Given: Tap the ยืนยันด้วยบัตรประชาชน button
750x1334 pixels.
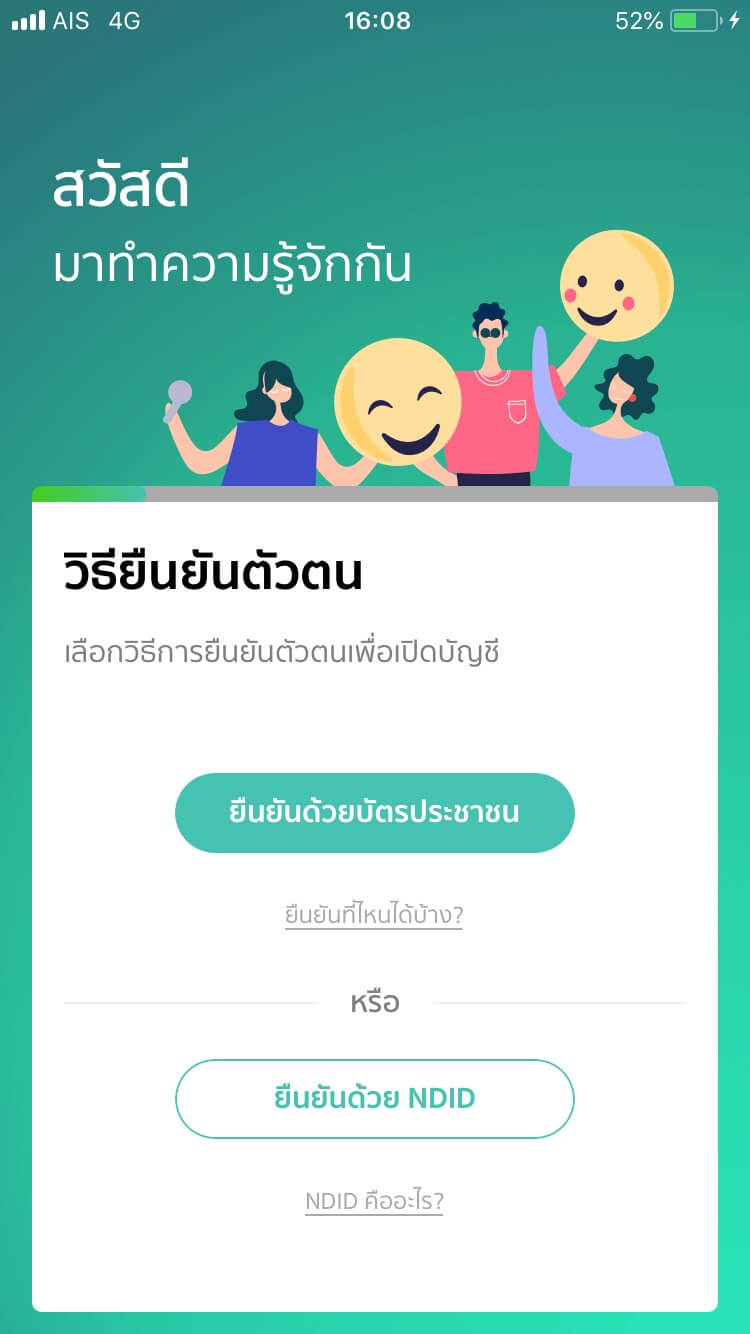Looking at the screenshot, I should (x=374, y=812).
